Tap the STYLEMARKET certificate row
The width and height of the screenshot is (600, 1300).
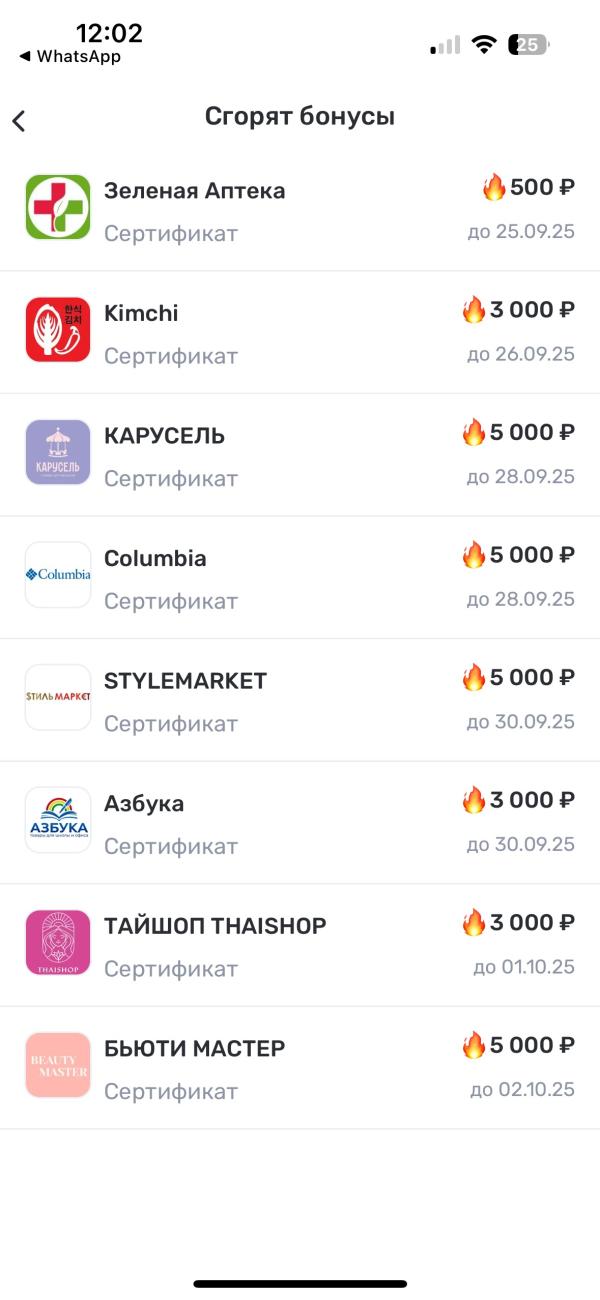tap(300, 700)
